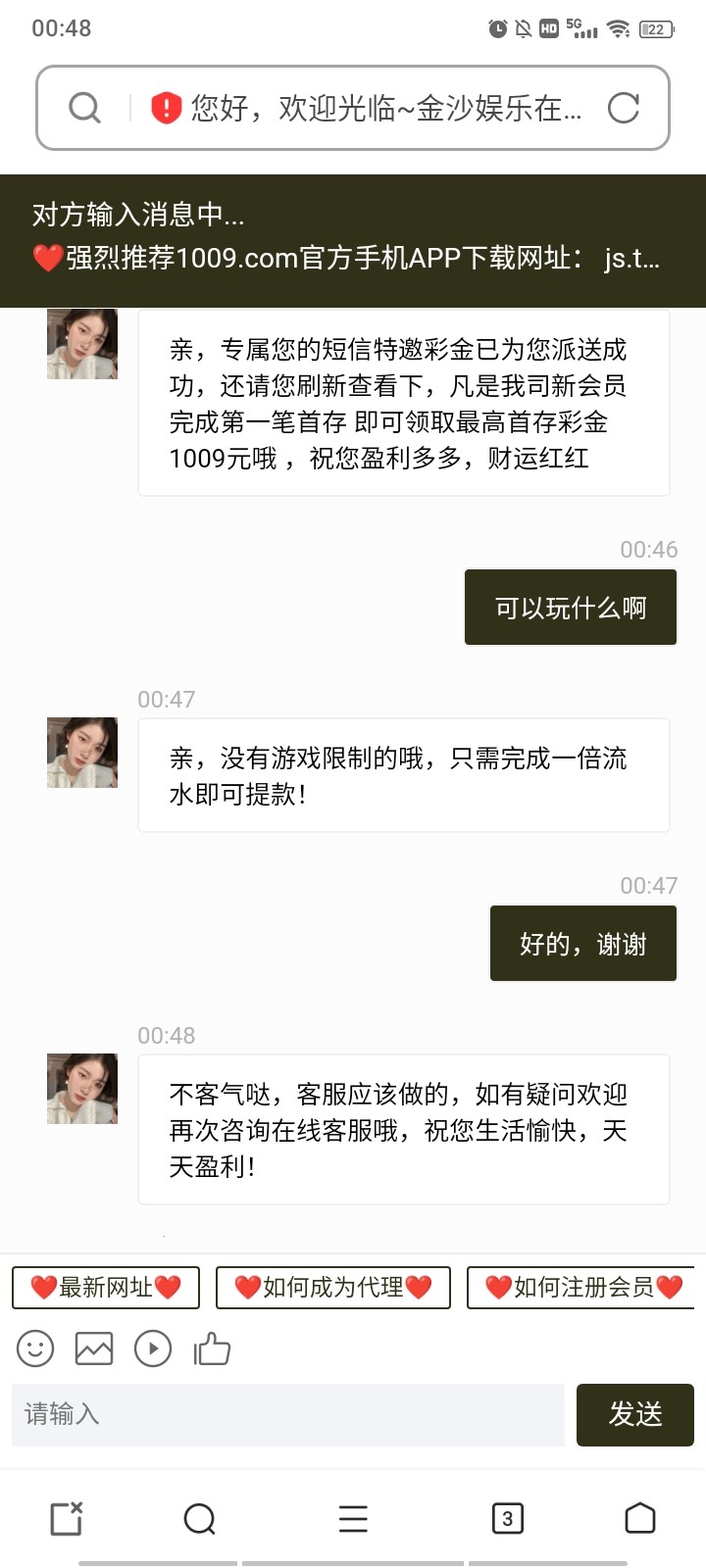
Task: Tap the 发送 send button
Action: [634, 1414]
